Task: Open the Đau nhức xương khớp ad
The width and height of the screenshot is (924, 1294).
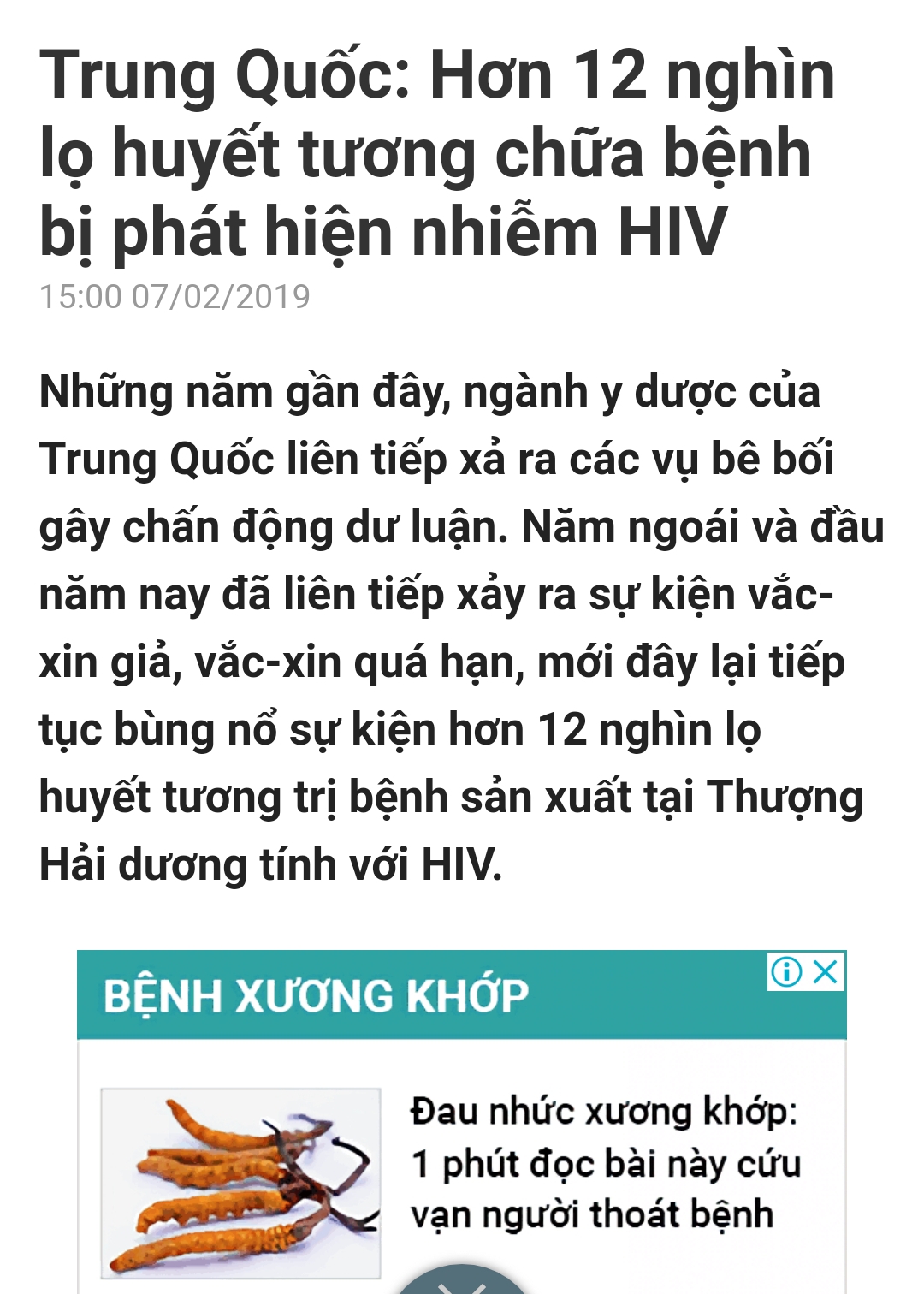Action: pyautogui.click(x=604, y=1163)
